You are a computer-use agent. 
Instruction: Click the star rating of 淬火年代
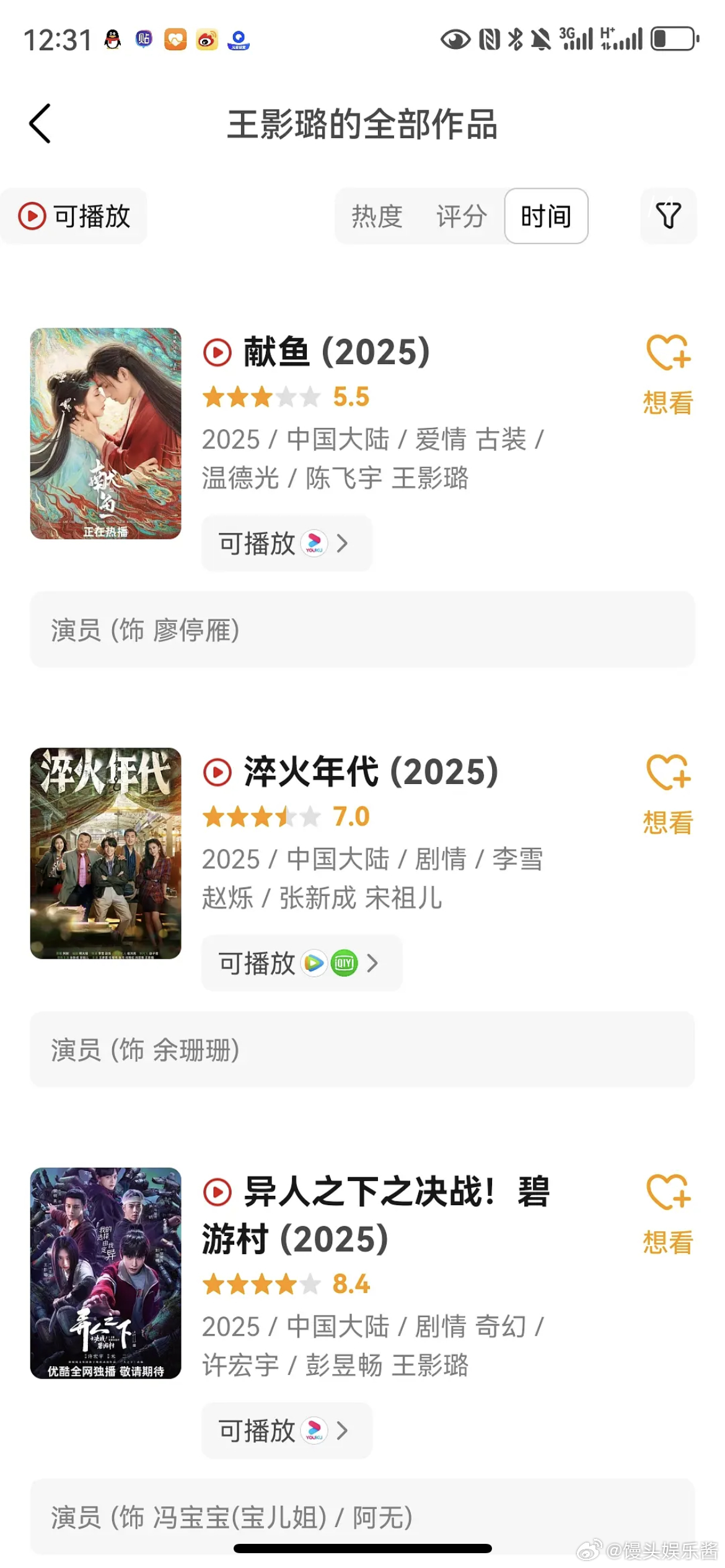(x=260, y=817)
